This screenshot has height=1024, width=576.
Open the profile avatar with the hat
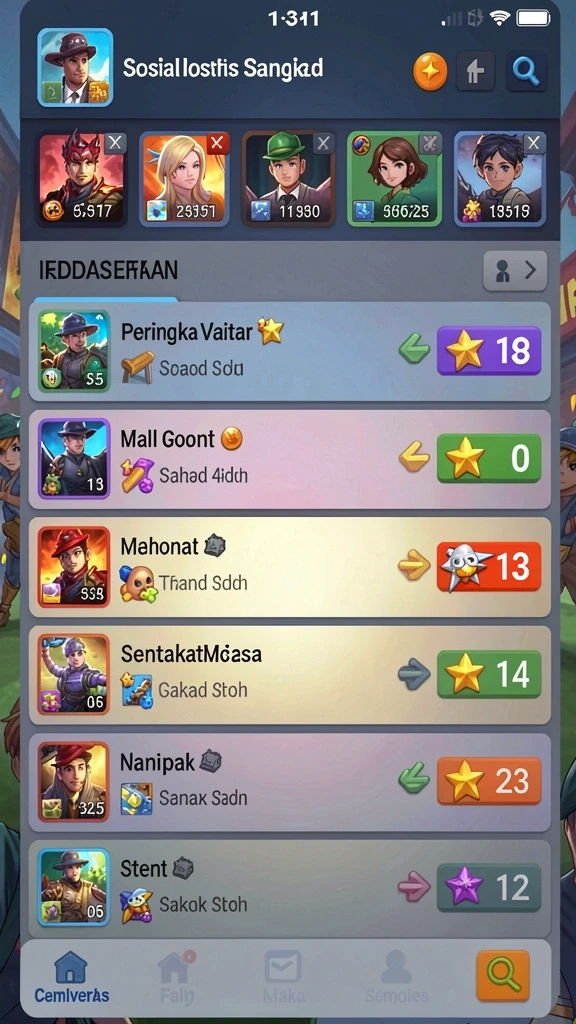[x=75, y=67]
